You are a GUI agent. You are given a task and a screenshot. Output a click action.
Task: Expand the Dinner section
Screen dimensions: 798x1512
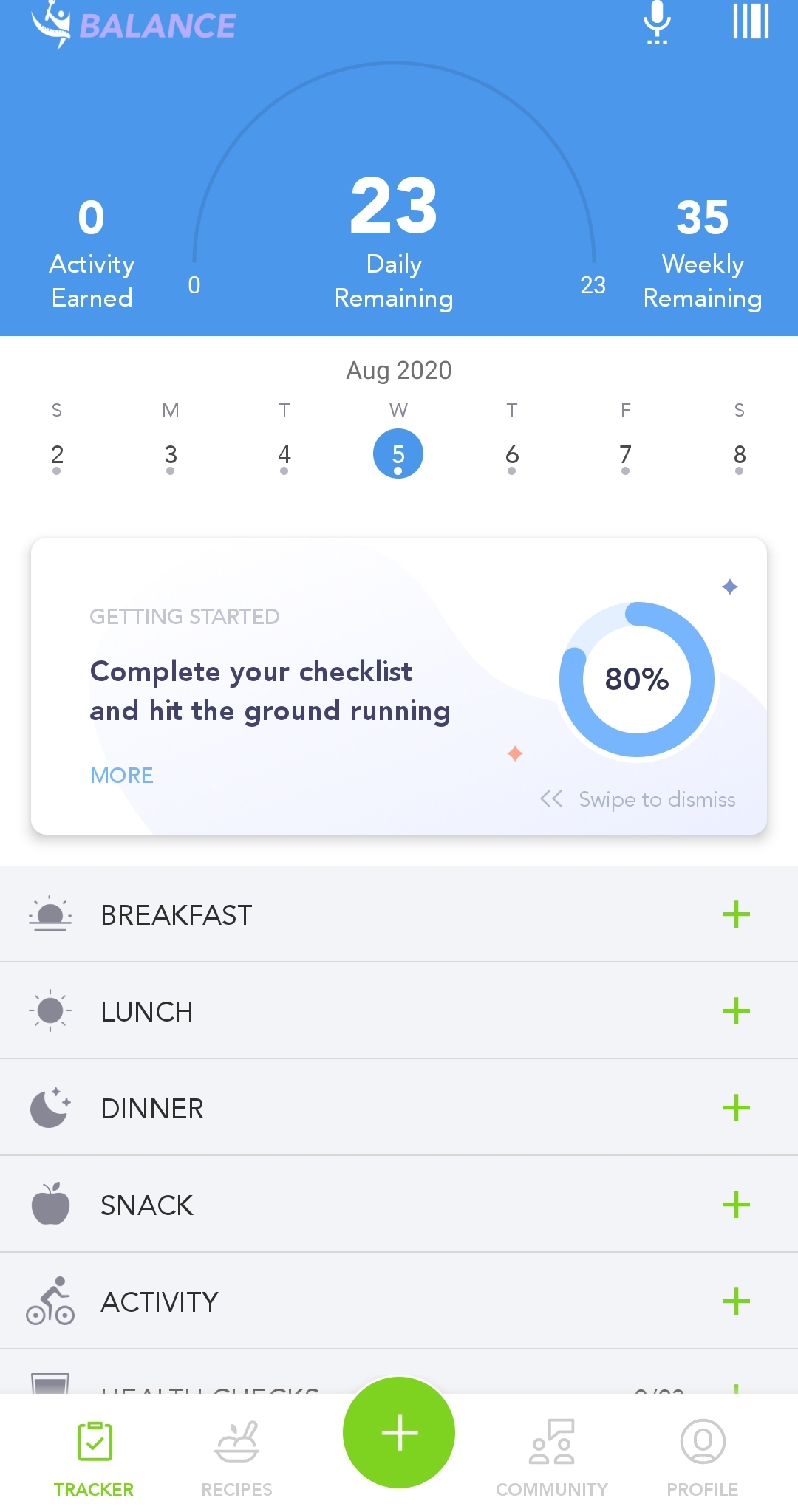pos(736,1106)
